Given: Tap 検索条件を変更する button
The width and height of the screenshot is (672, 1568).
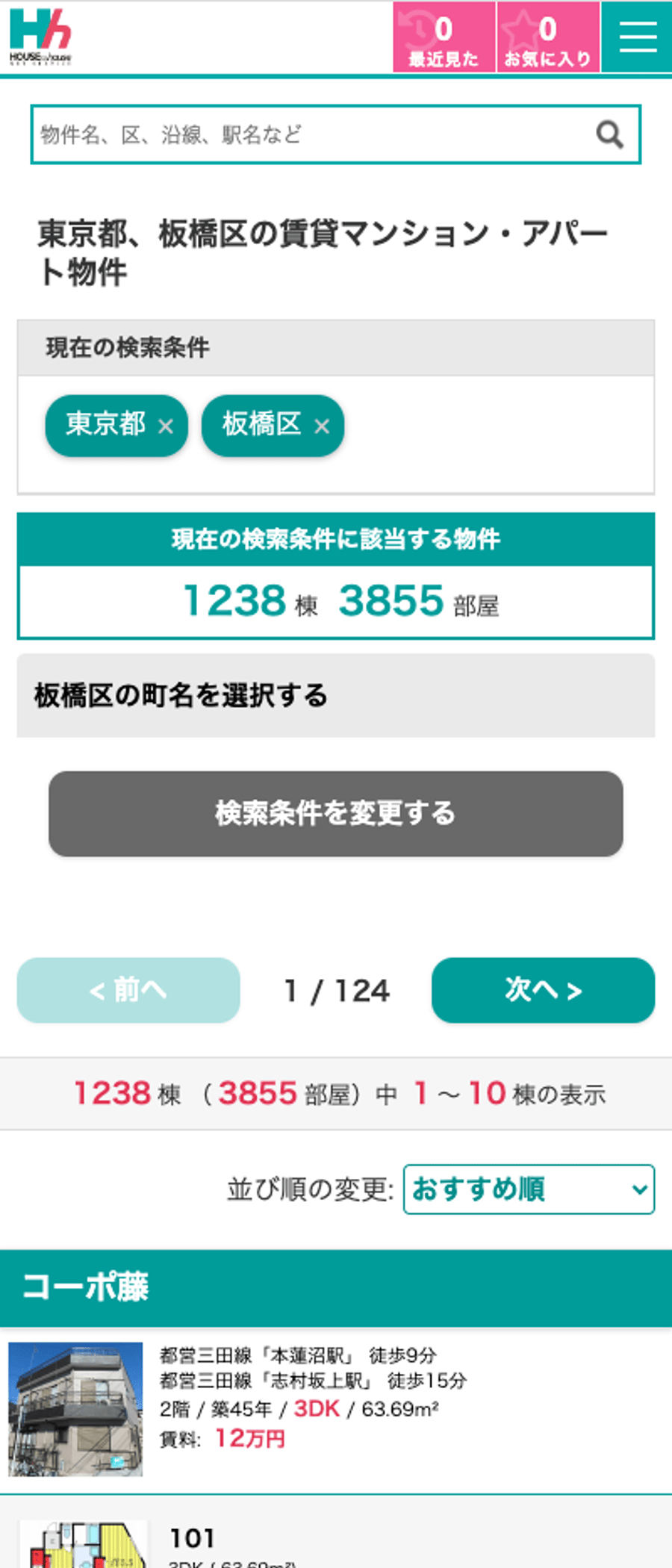Looking at the screenshot, I should click(x=335, y=814).
